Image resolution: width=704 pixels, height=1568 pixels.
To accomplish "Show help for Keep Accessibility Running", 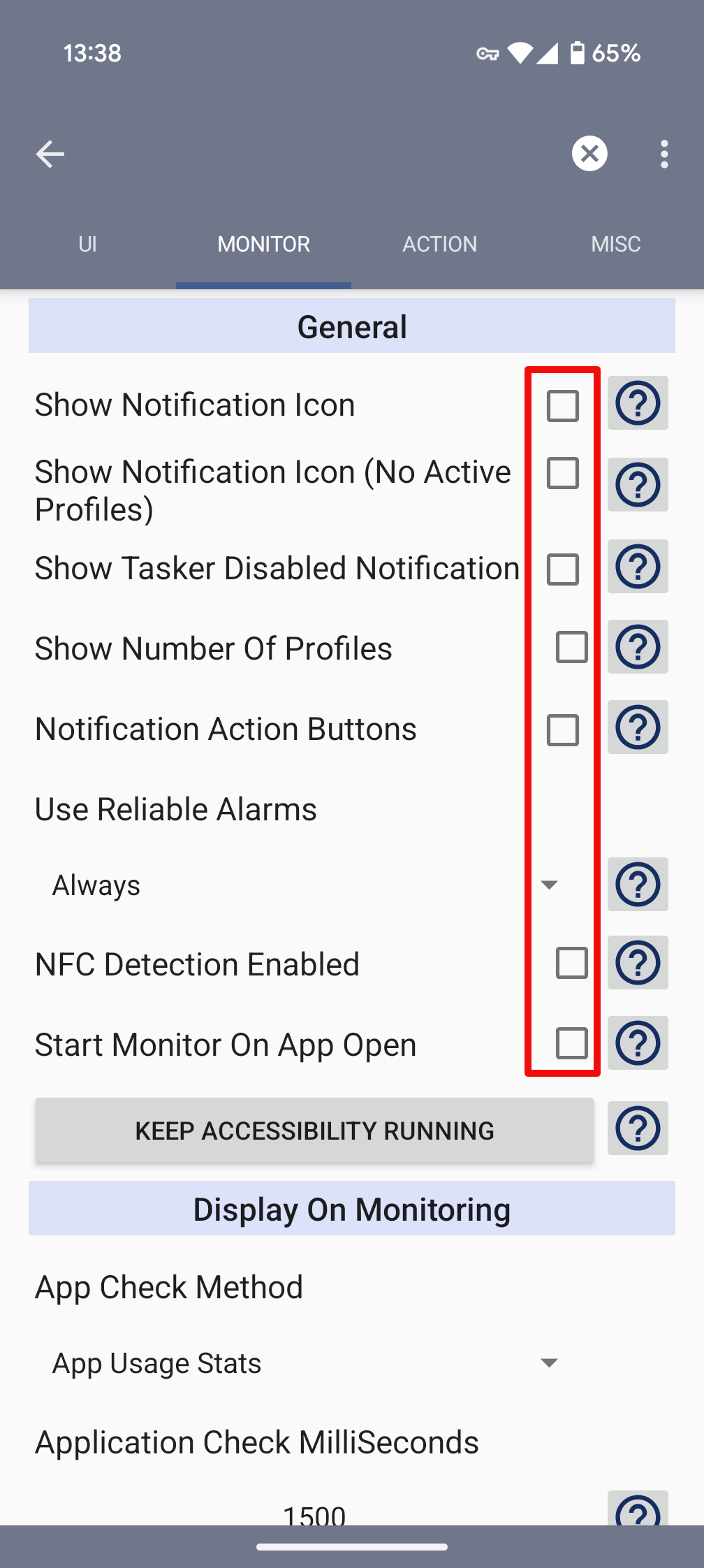I will pos(638,1128).
